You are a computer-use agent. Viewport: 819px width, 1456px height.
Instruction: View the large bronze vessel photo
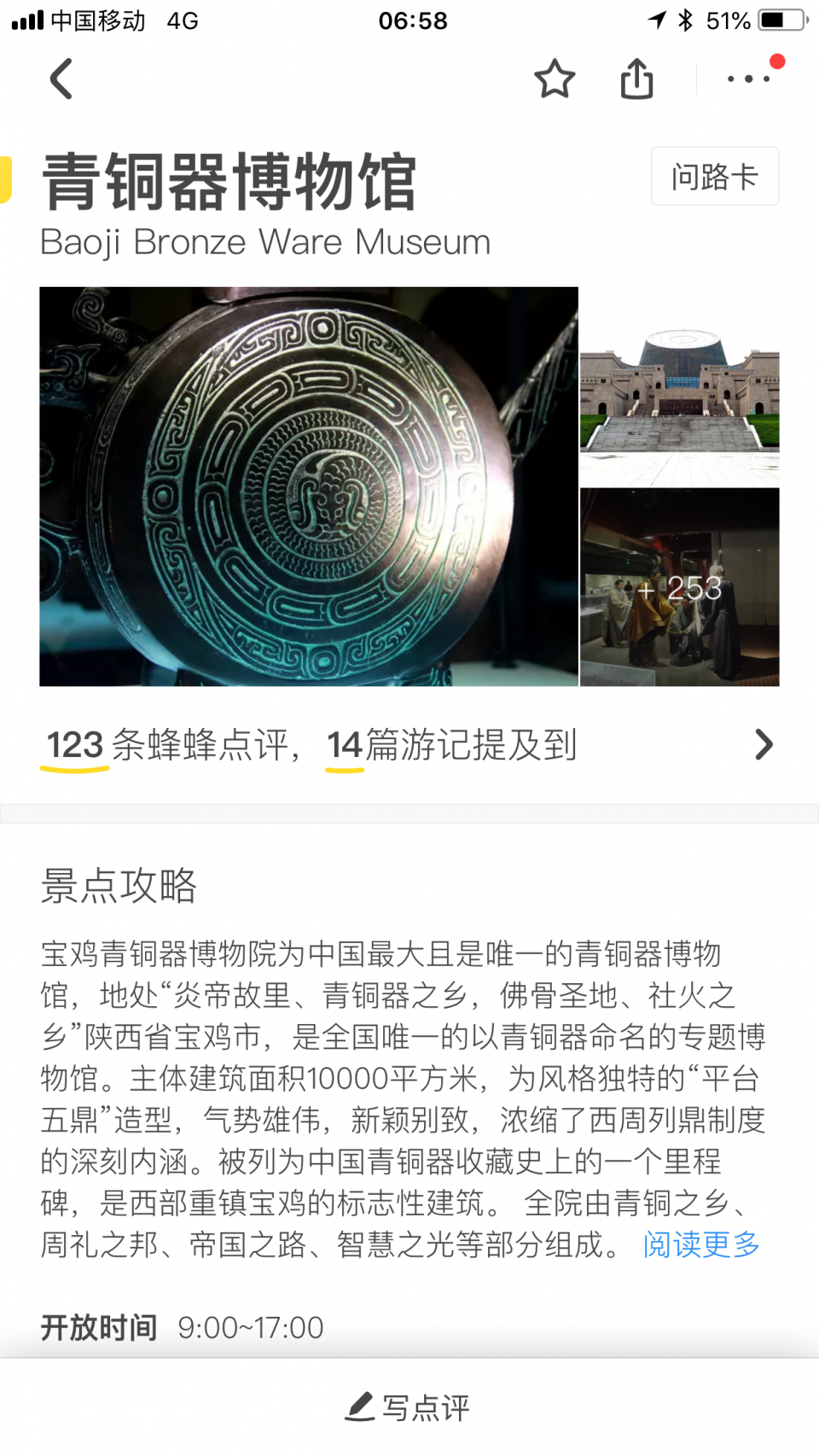tap(308, 486)
